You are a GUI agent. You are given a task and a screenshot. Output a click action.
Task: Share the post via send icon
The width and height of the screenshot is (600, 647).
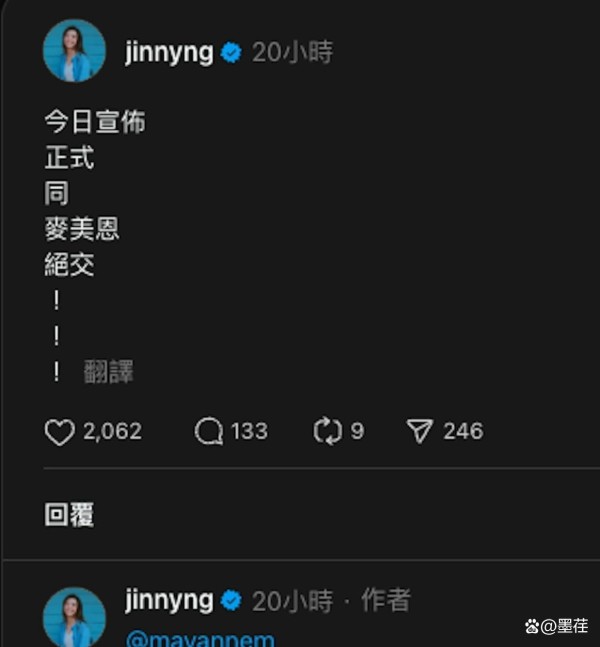(419, 432)
